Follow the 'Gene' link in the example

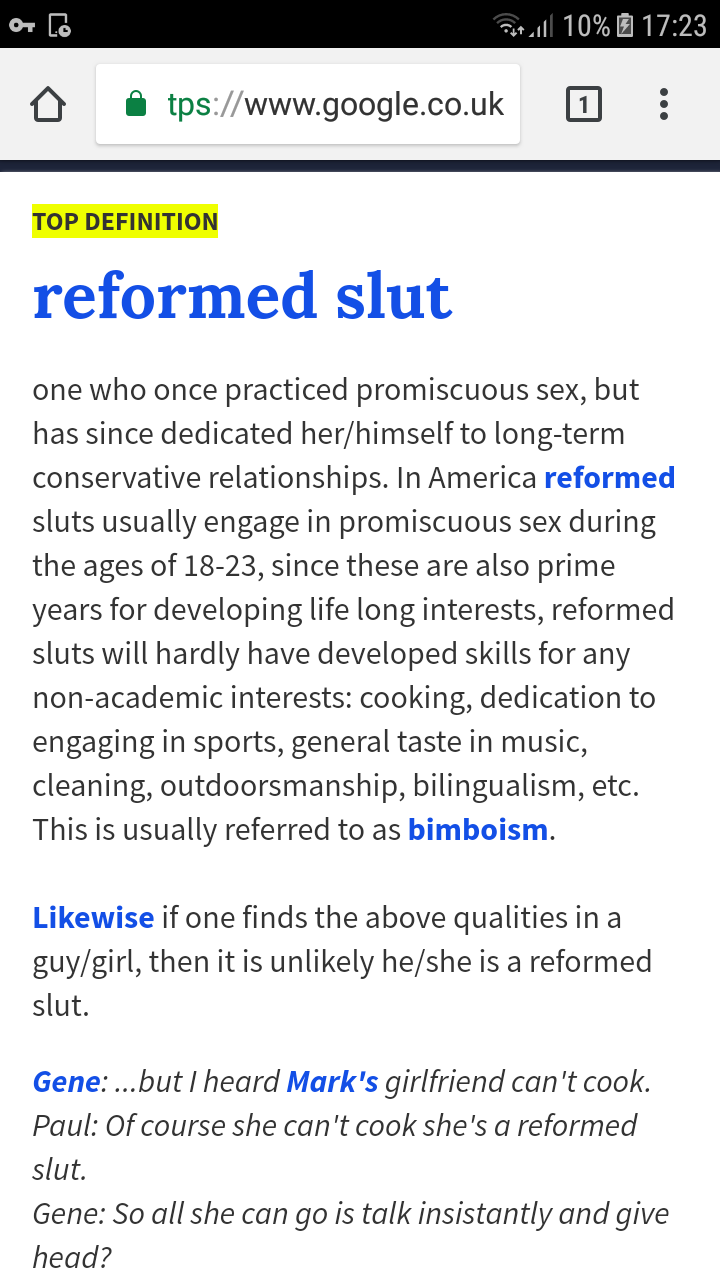pyautogui.click(x=66, y=1082)
